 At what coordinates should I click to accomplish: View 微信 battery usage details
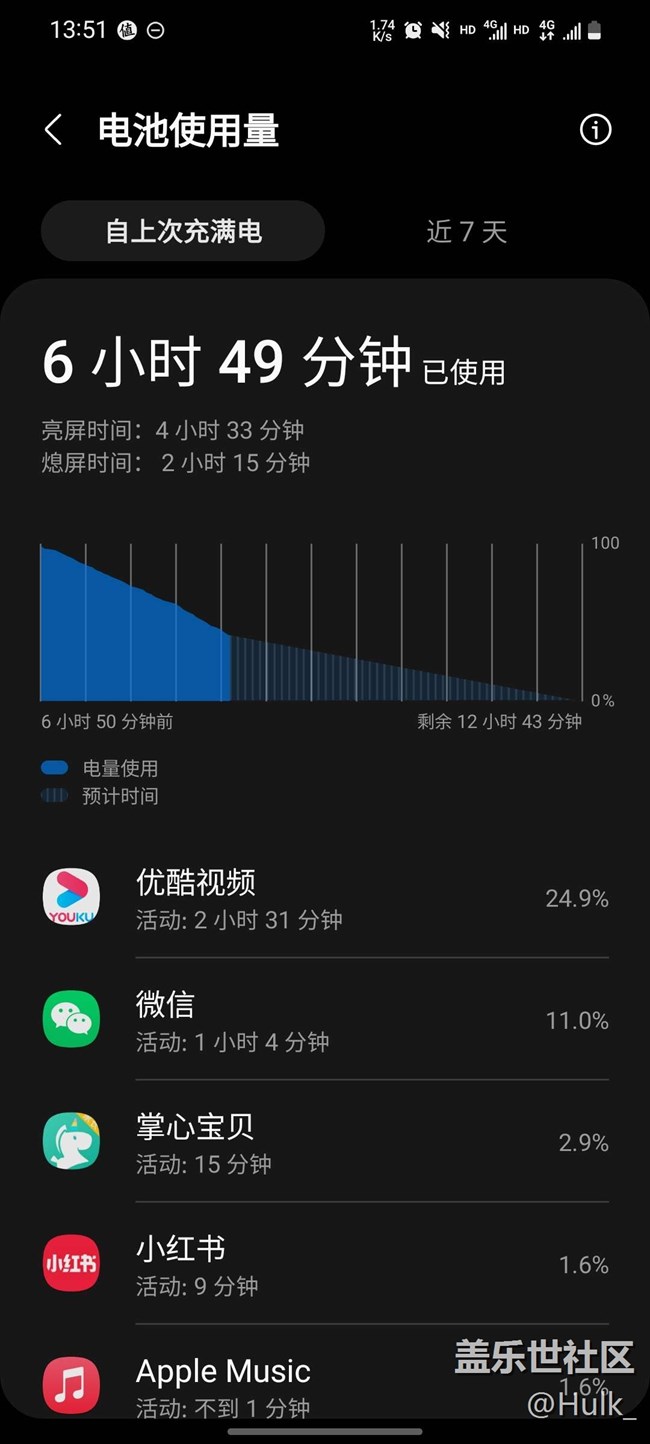pos(325,1019)
